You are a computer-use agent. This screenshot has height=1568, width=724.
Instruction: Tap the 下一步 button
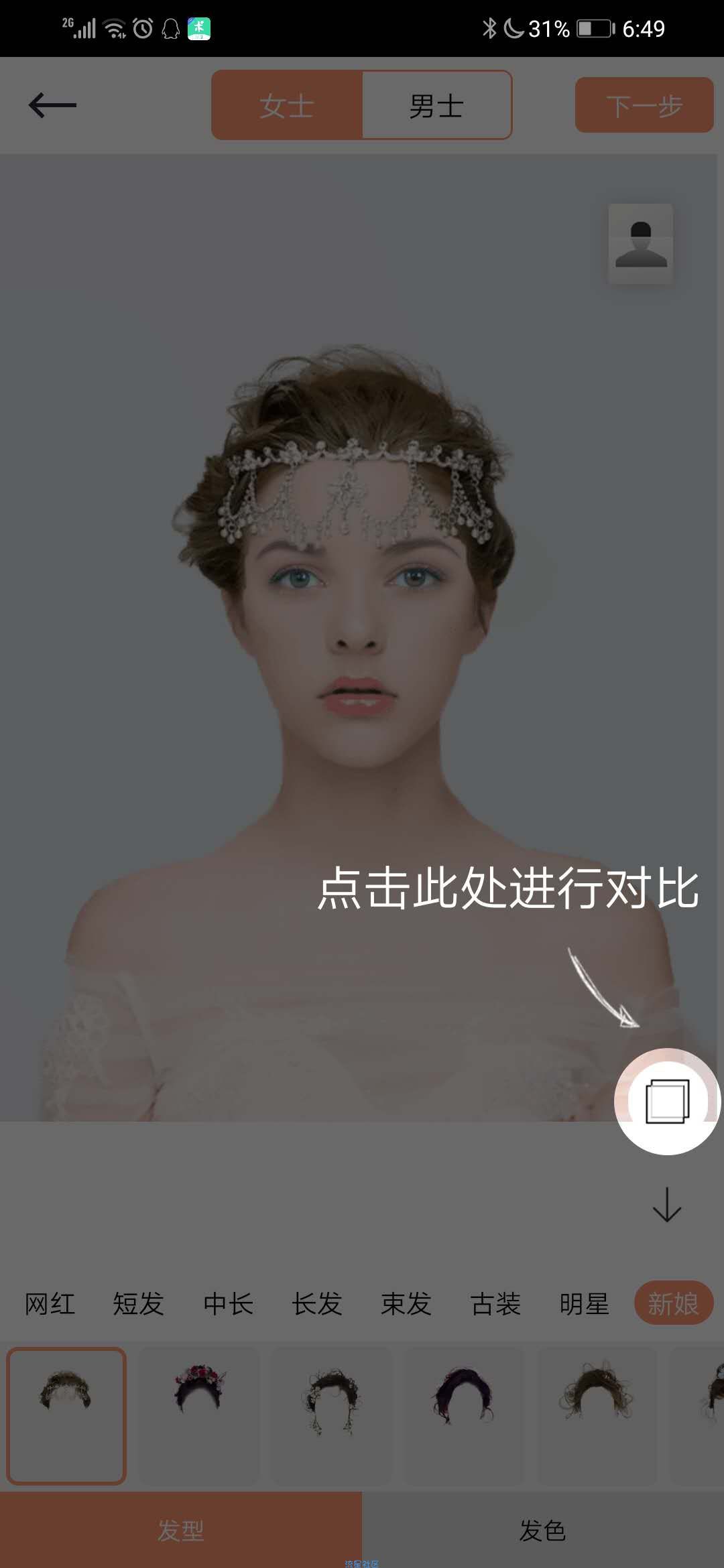(644, 105)
